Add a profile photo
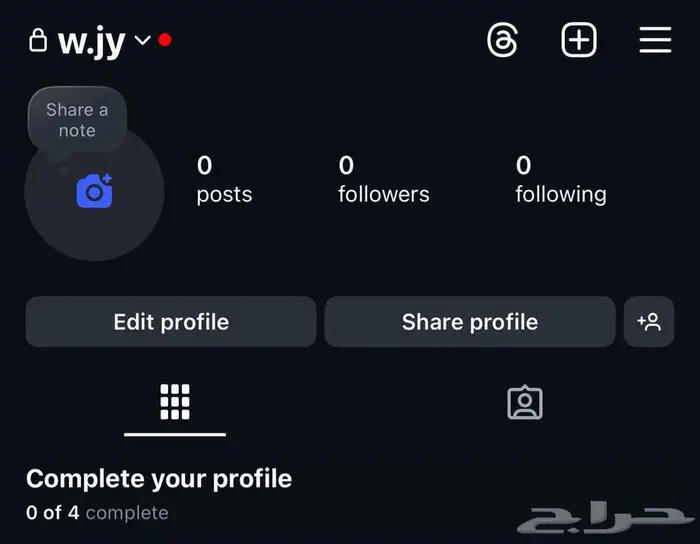The image size is (700, 544). 94,191
